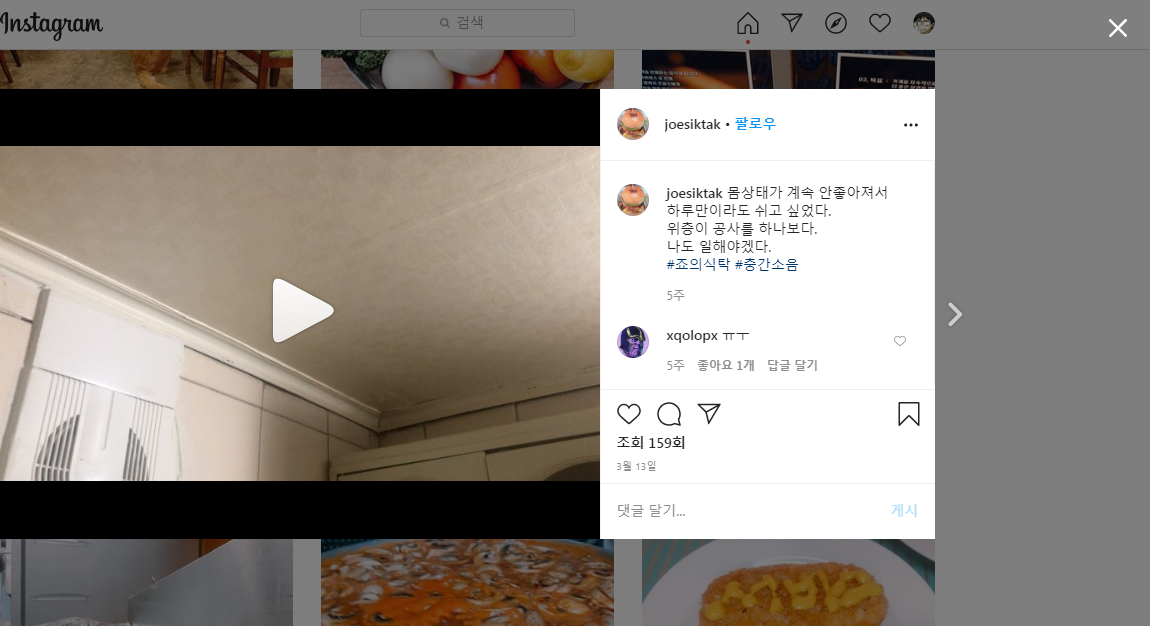Reply to xqolopx with 답글 달기
The image size is (1150, 626).
[x=792, y=366]
